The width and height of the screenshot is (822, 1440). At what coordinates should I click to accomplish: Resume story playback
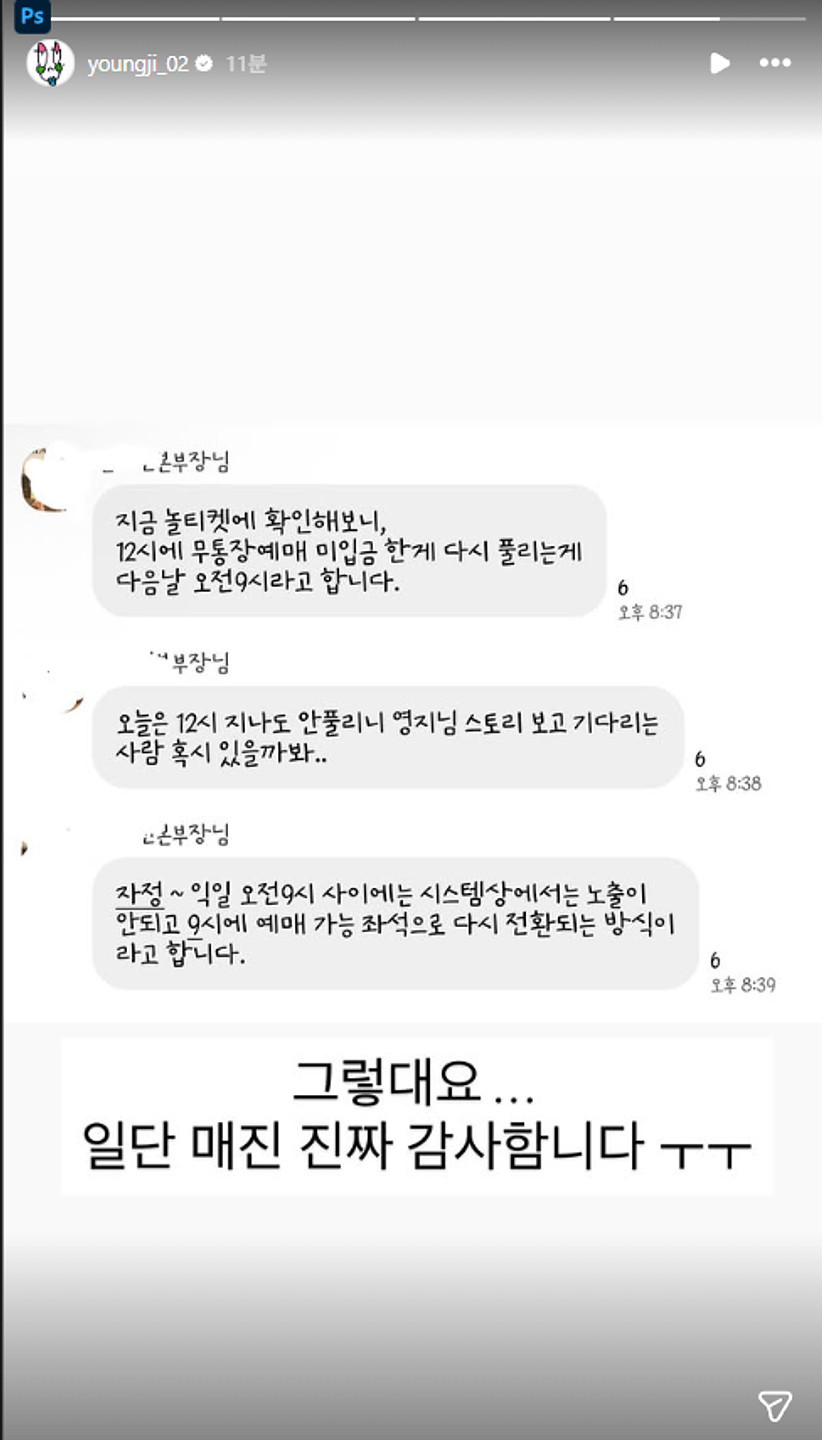click(x=719, y=63)
